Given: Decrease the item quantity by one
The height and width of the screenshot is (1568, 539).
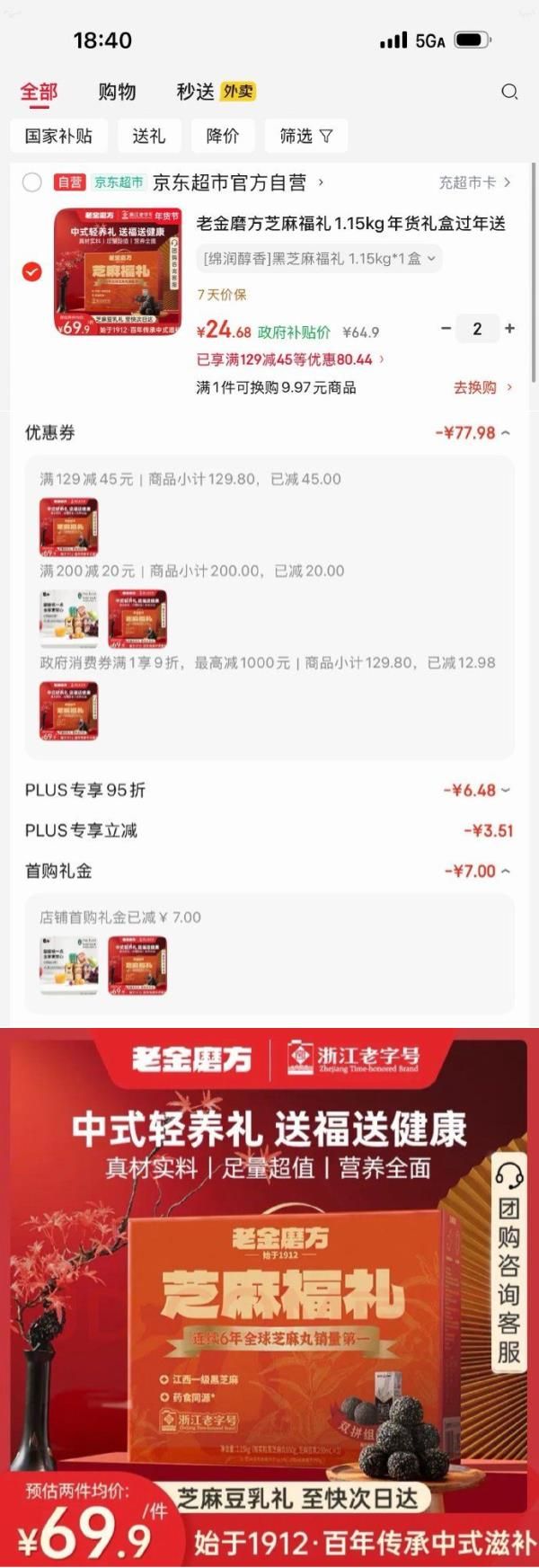Looking at the screenshot, I should coord(446,329).
